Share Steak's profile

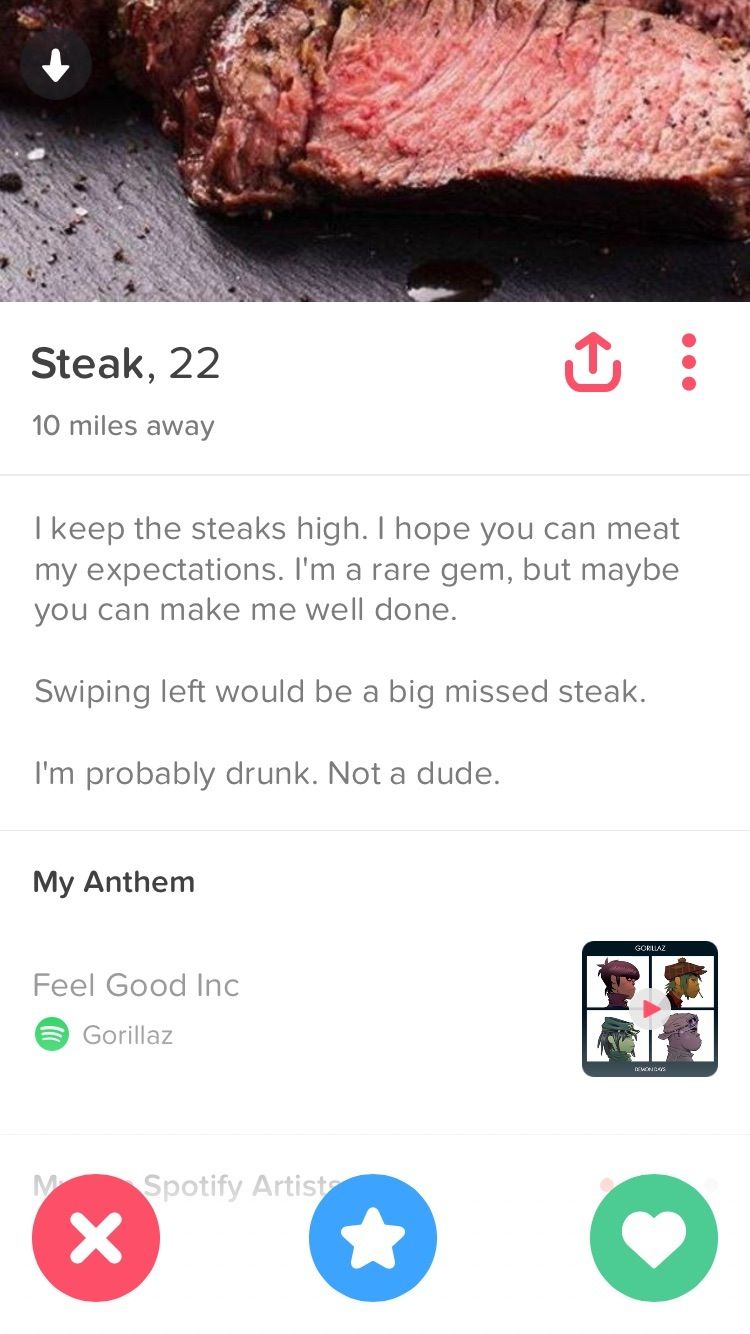click(x=592, y=362)
